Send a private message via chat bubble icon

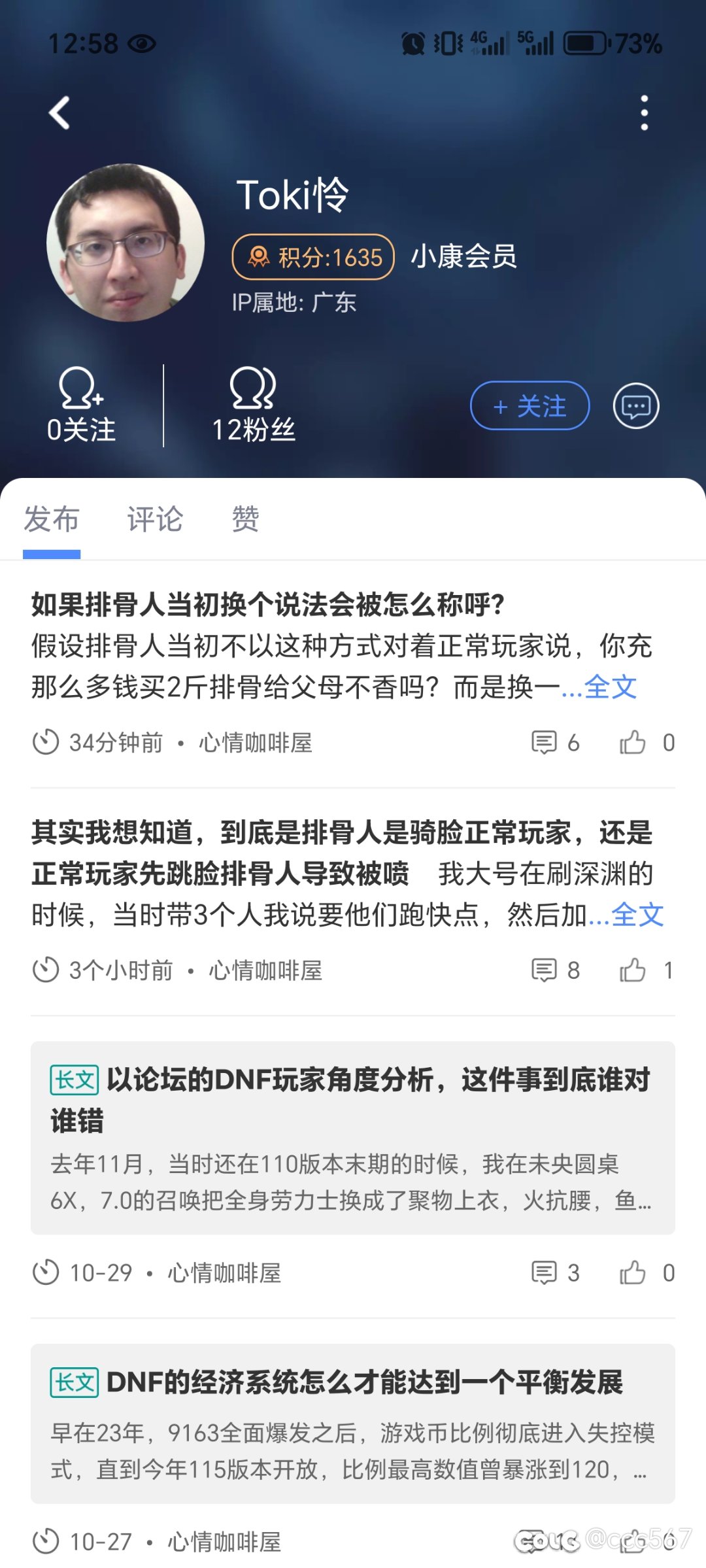coord(635,406)
